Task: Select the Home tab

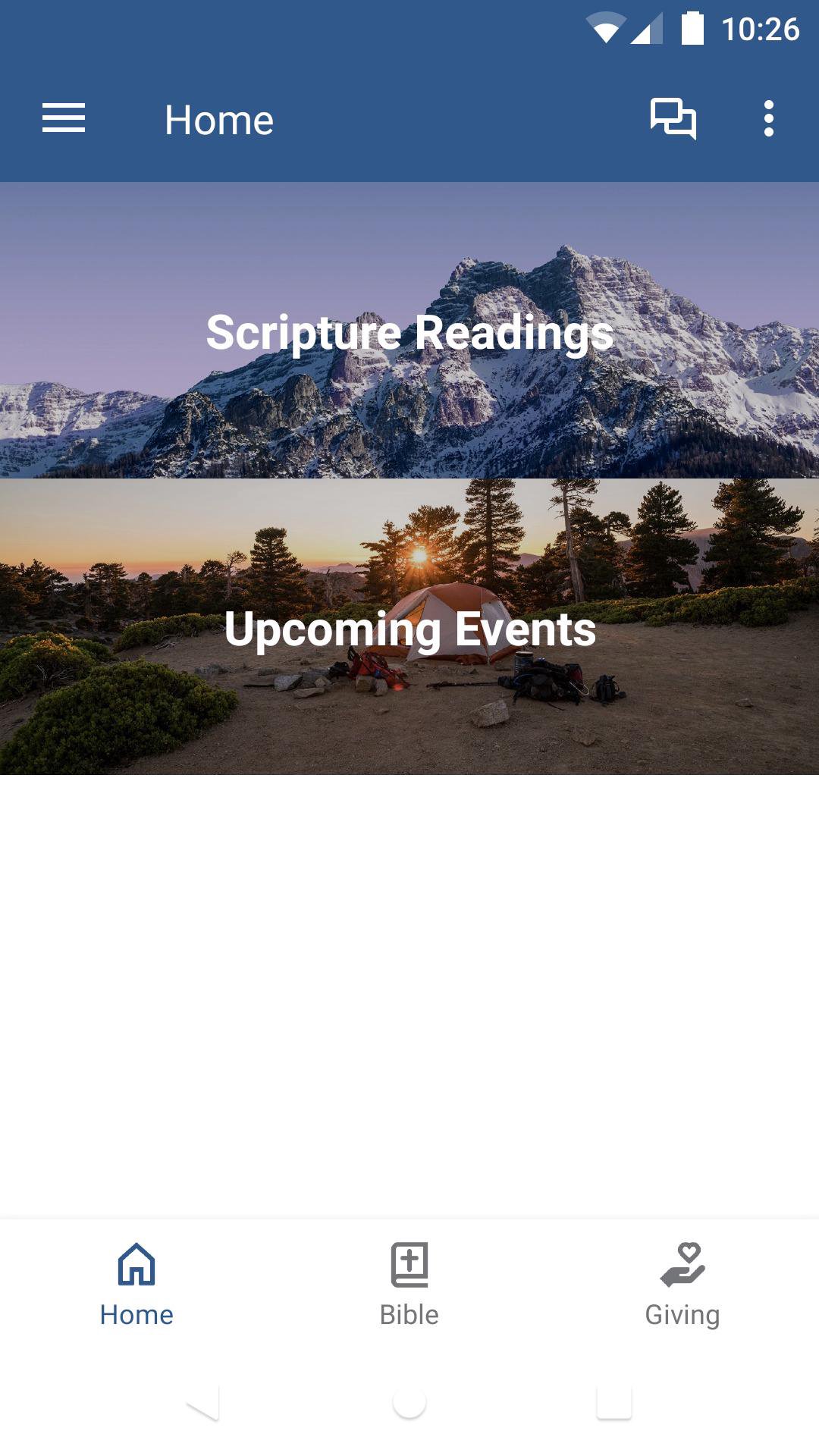Action: click(x=136, y=1285)
